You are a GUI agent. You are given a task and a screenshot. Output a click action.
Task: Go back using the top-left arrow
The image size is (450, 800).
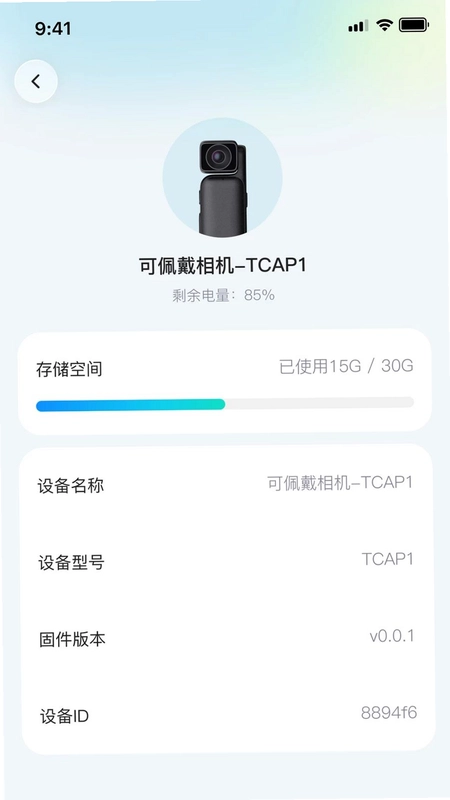(x=36, y=82)
